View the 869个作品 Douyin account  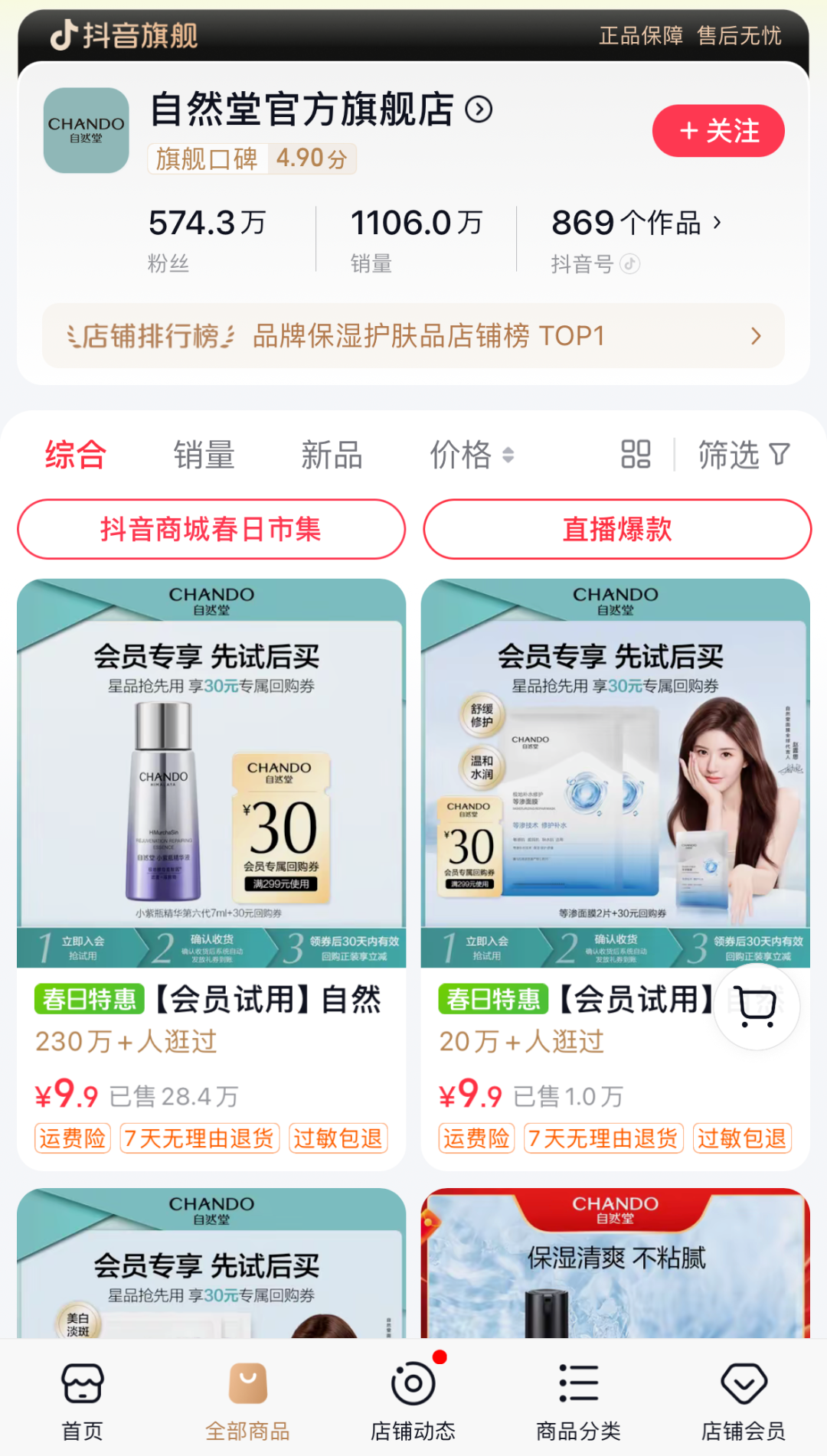[x=636, y=224]
